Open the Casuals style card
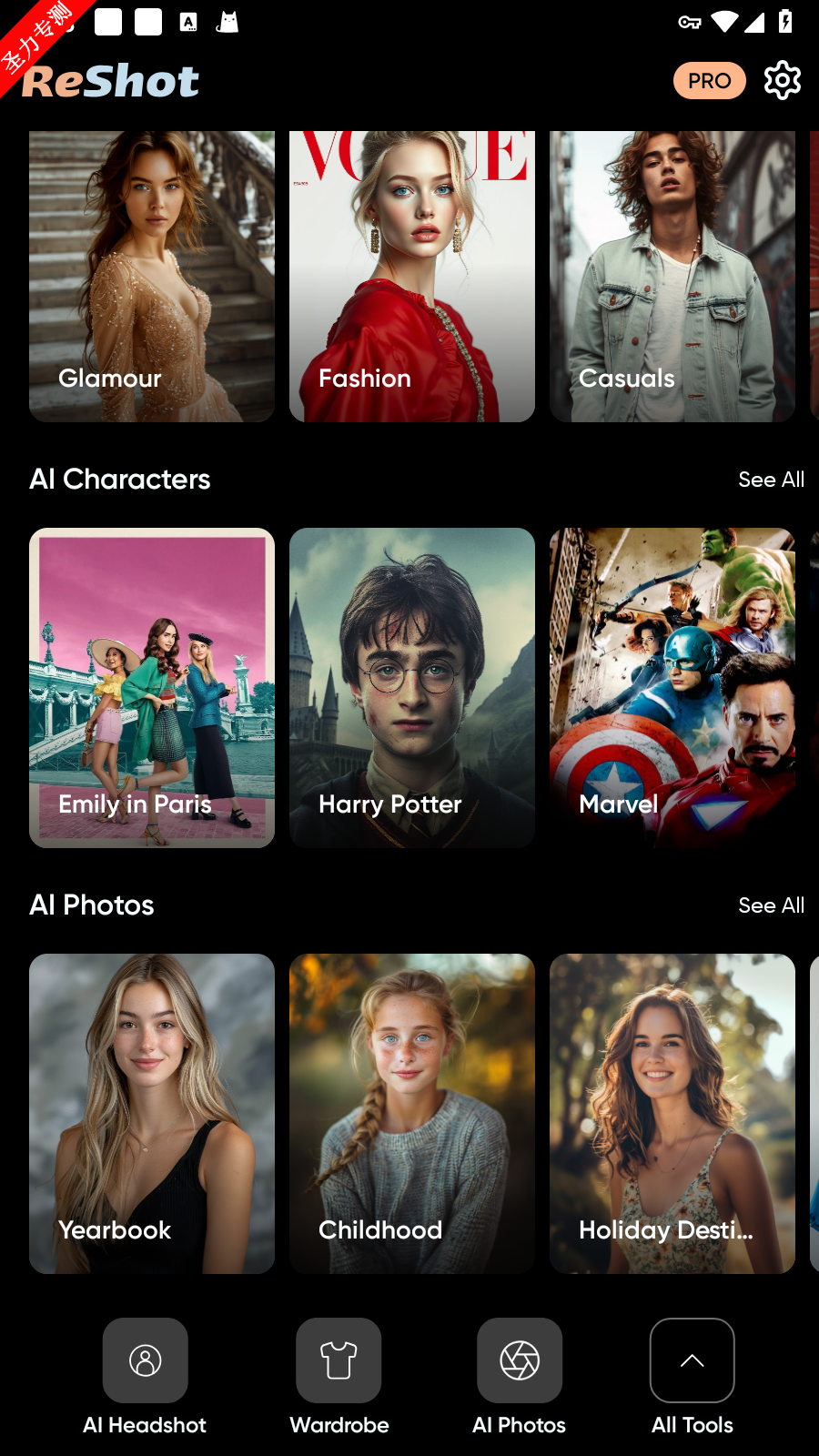Screen dimensions: 819x1456 (x=672, y=277)
